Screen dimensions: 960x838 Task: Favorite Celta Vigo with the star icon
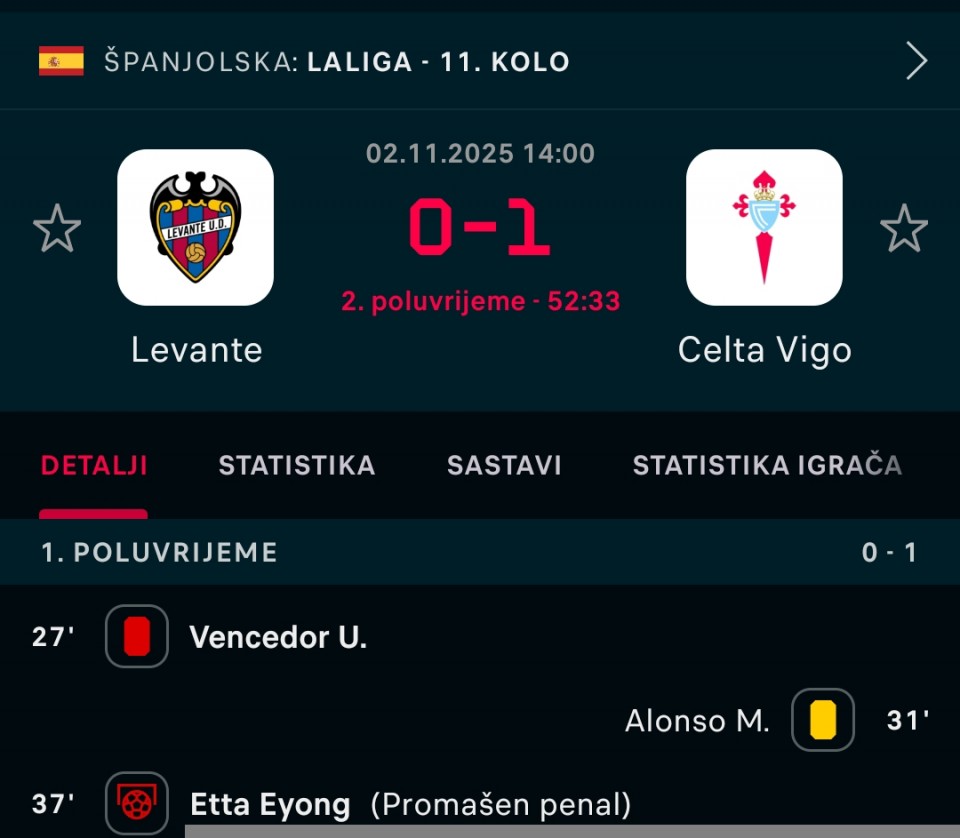tap(904, 228)
